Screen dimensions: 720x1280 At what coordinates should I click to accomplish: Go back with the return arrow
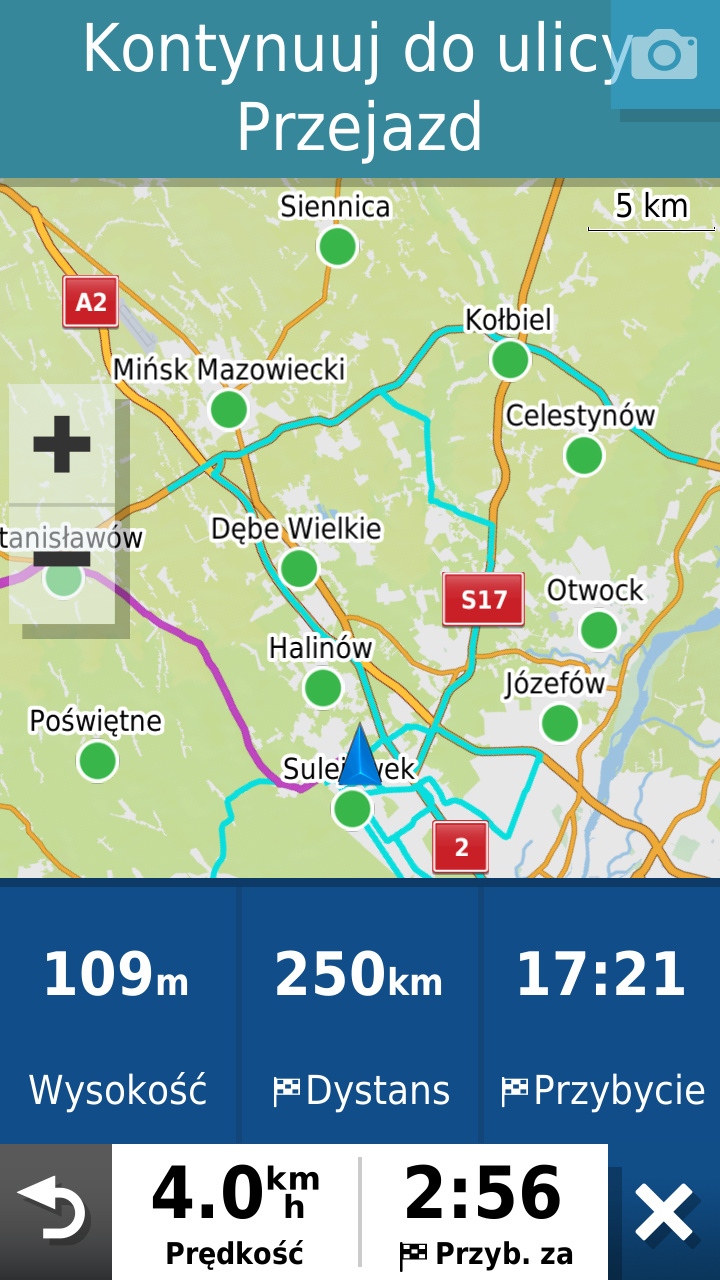pyautogui.click(x=55, y=1212)
